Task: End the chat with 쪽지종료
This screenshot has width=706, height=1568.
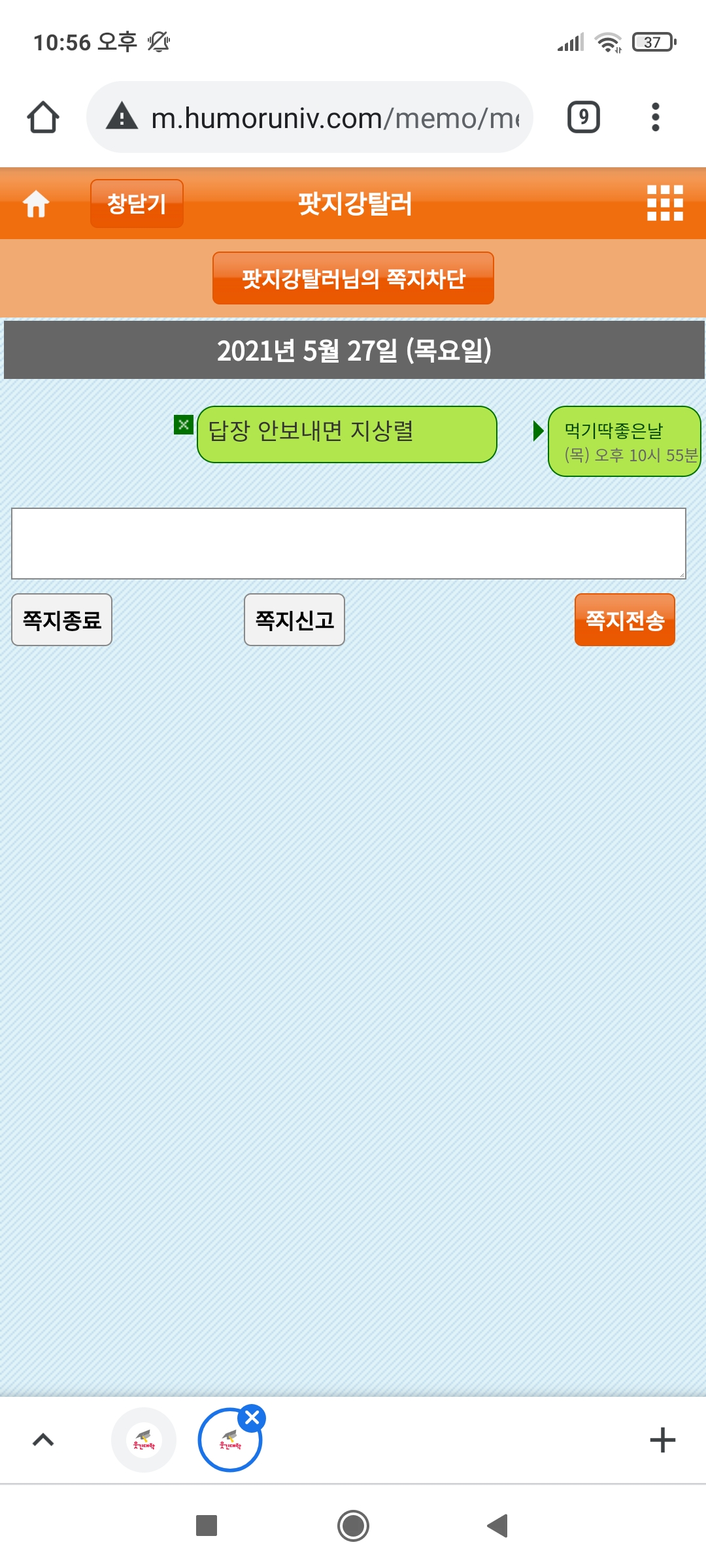Action: 62,620
